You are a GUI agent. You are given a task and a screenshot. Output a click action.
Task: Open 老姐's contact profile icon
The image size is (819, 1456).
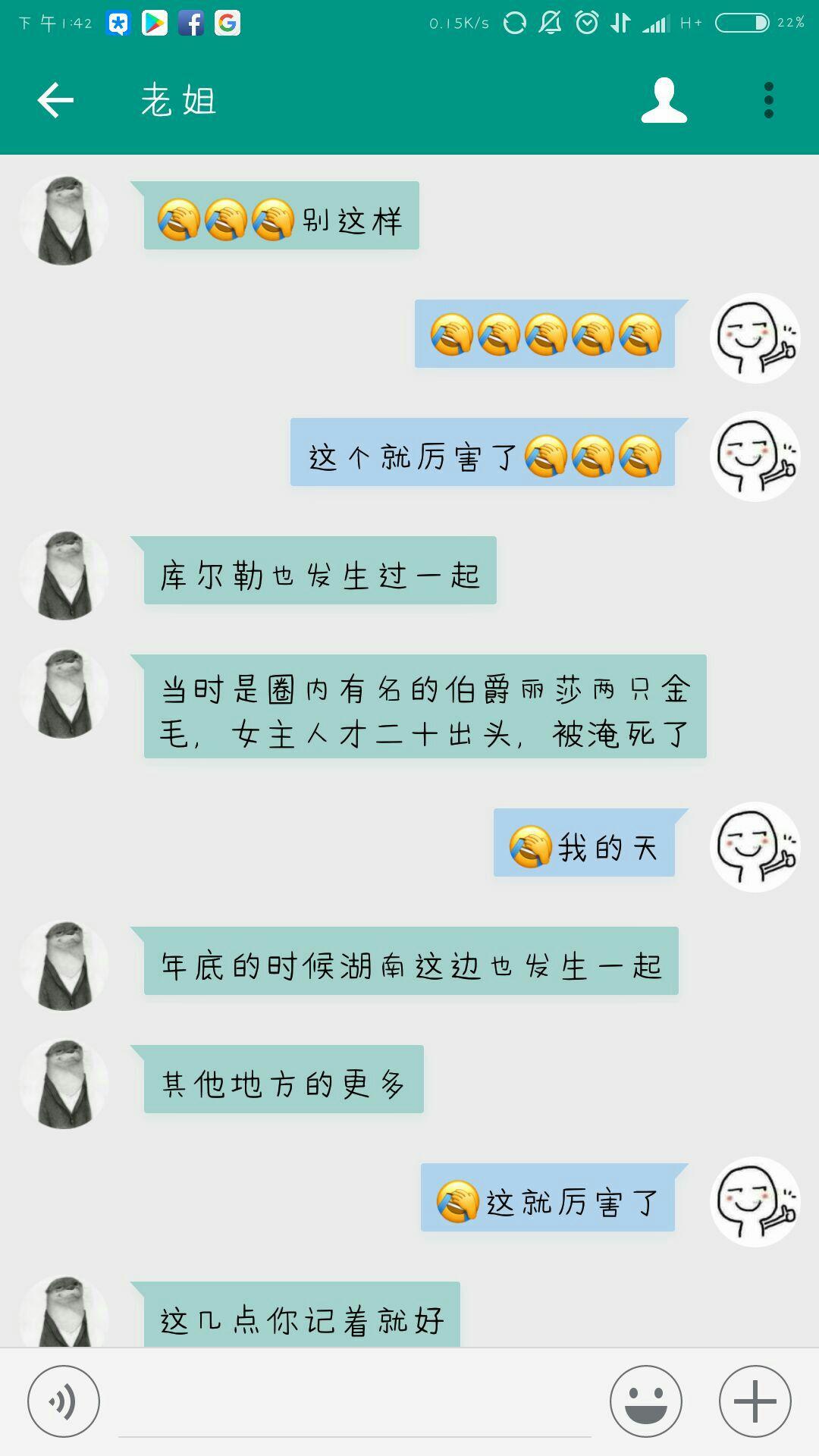point(664,100)
